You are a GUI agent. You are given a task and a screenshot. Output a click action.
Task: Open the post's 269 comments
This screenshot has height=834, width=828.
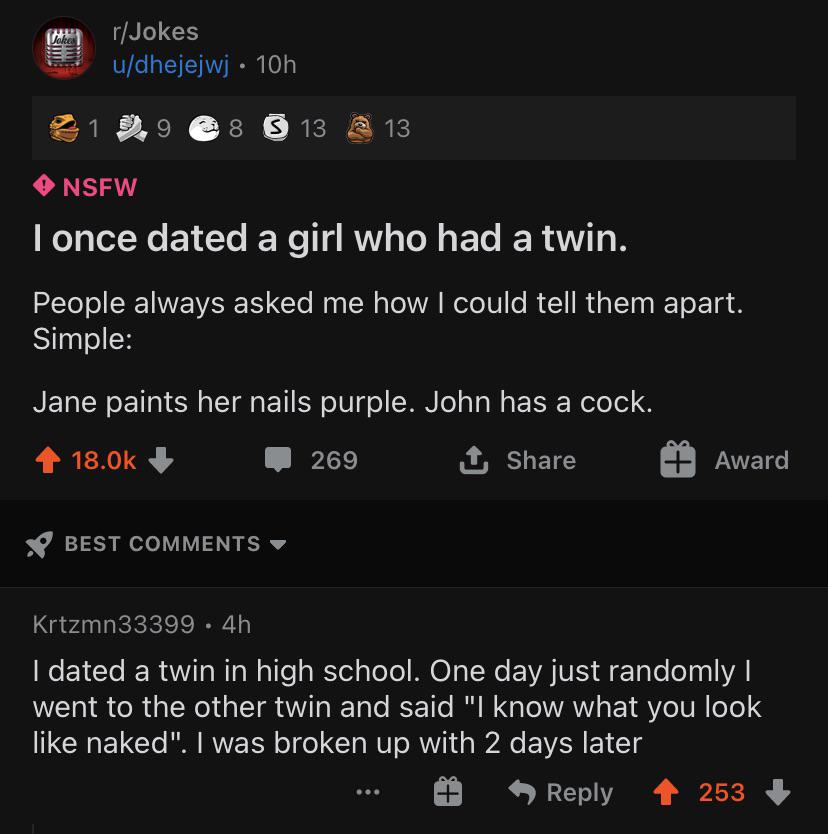pyautogui.click(x=311, y=460)
